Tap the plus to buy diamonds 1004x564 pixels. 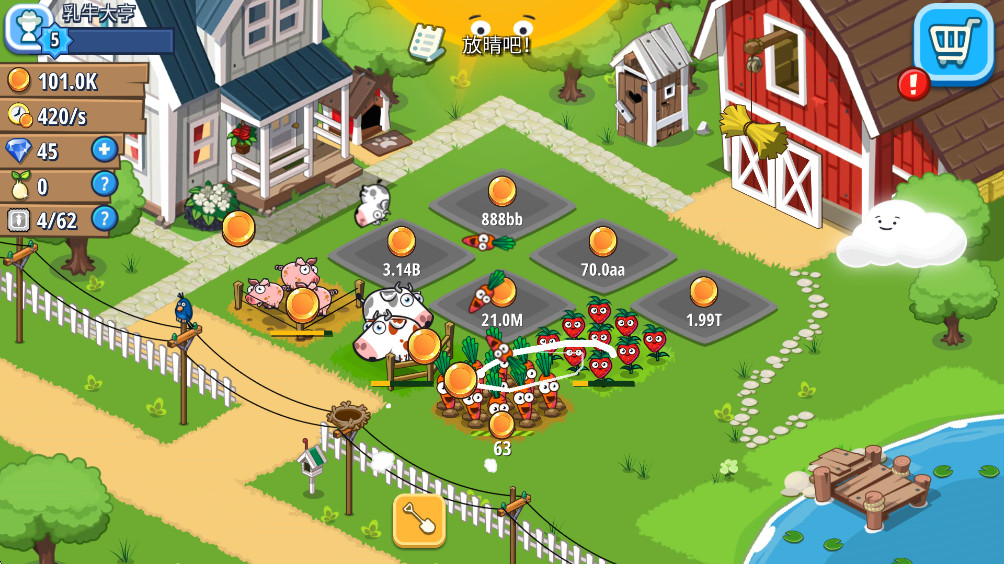pyautogui.click(x=104, y=150)
